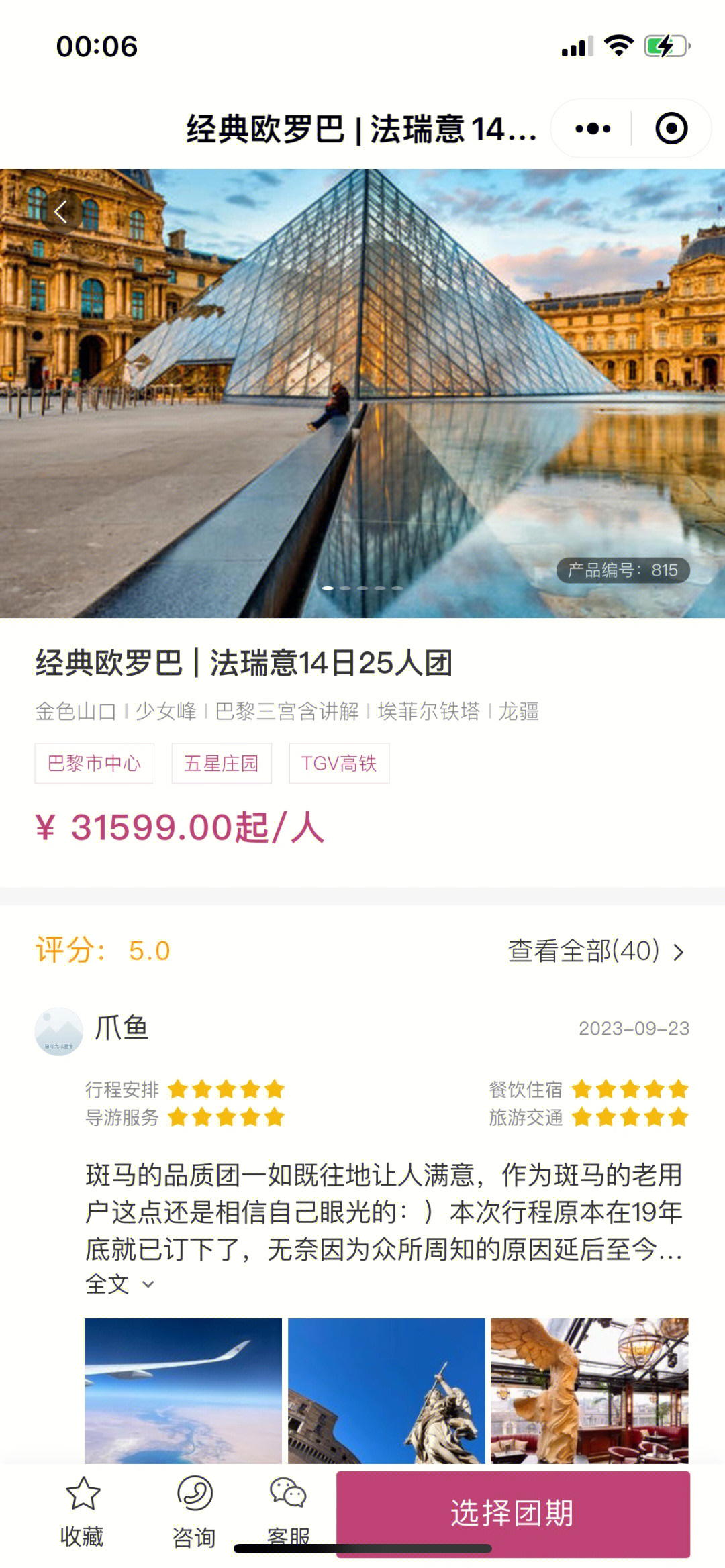This screenshot has width=725, height=1568.
Task: Tap 选择团期 to choose a departure date
Action: [x=512, y=1513]
